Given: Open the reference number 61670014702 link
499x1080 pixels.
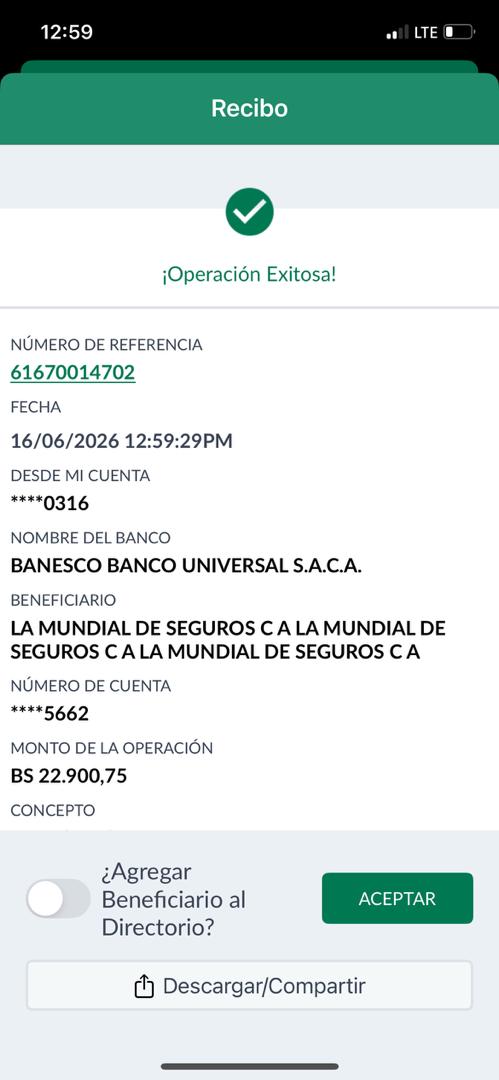Looking at the screenshot, I should (73, 373).
